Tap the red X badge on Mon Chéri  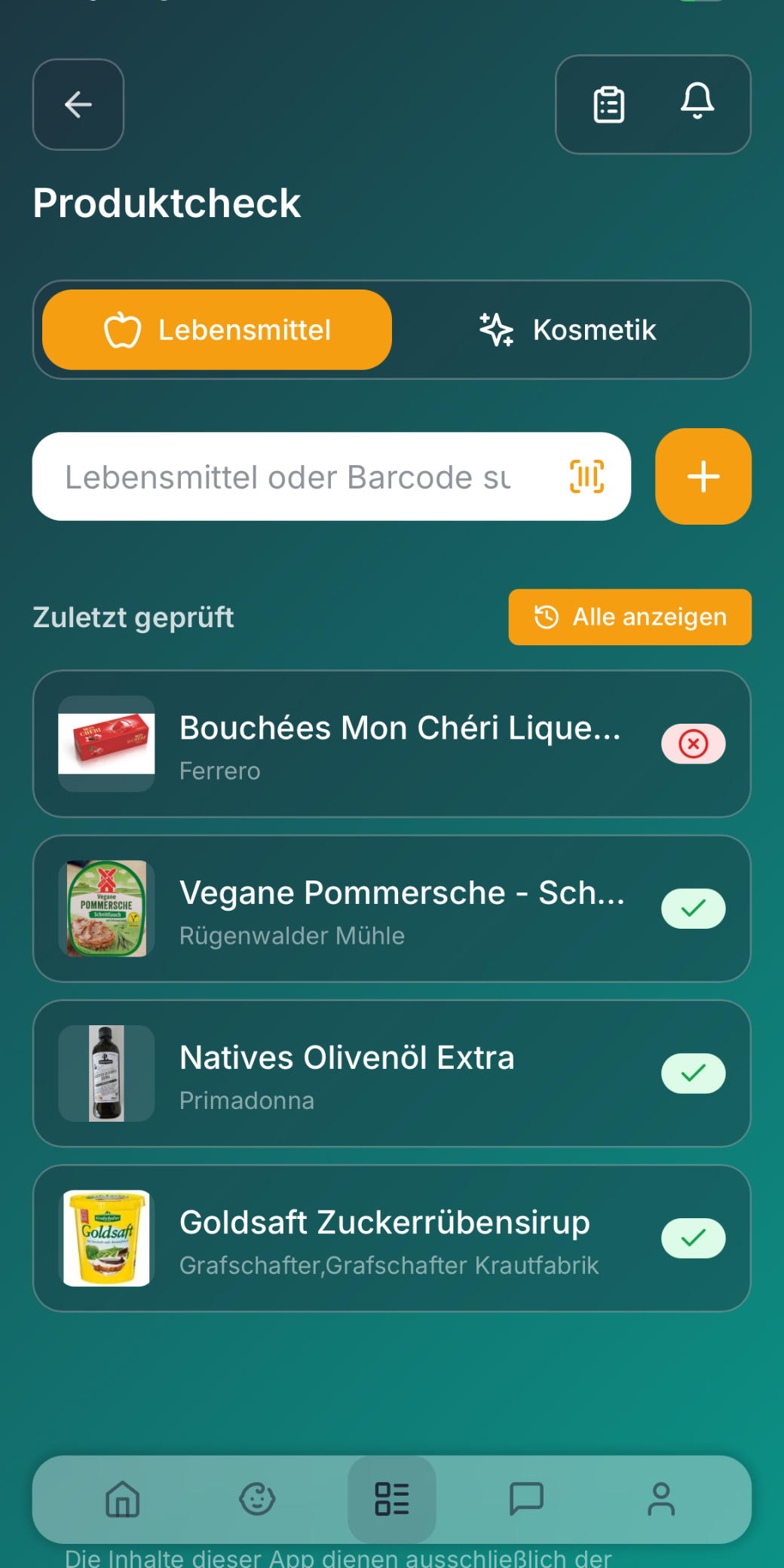click(x=693, y=743)
